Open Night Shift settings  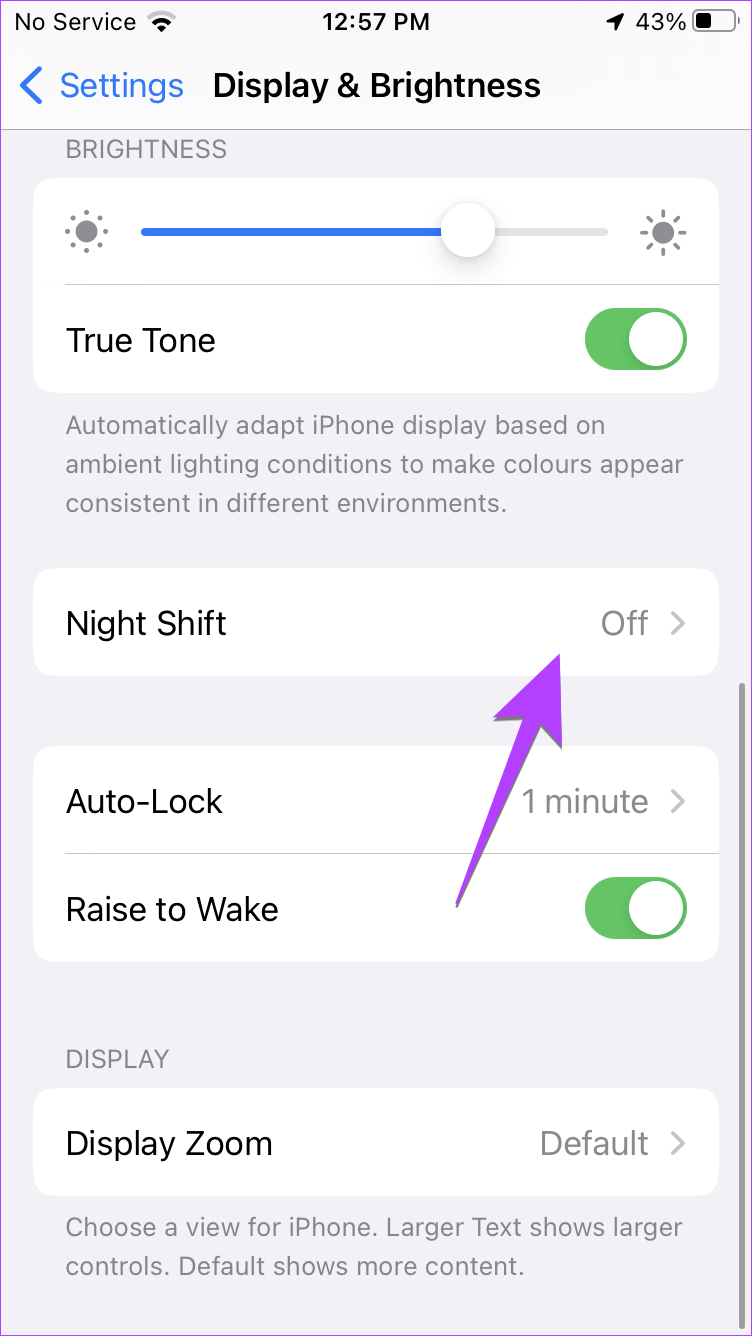[x=376, y=623]
